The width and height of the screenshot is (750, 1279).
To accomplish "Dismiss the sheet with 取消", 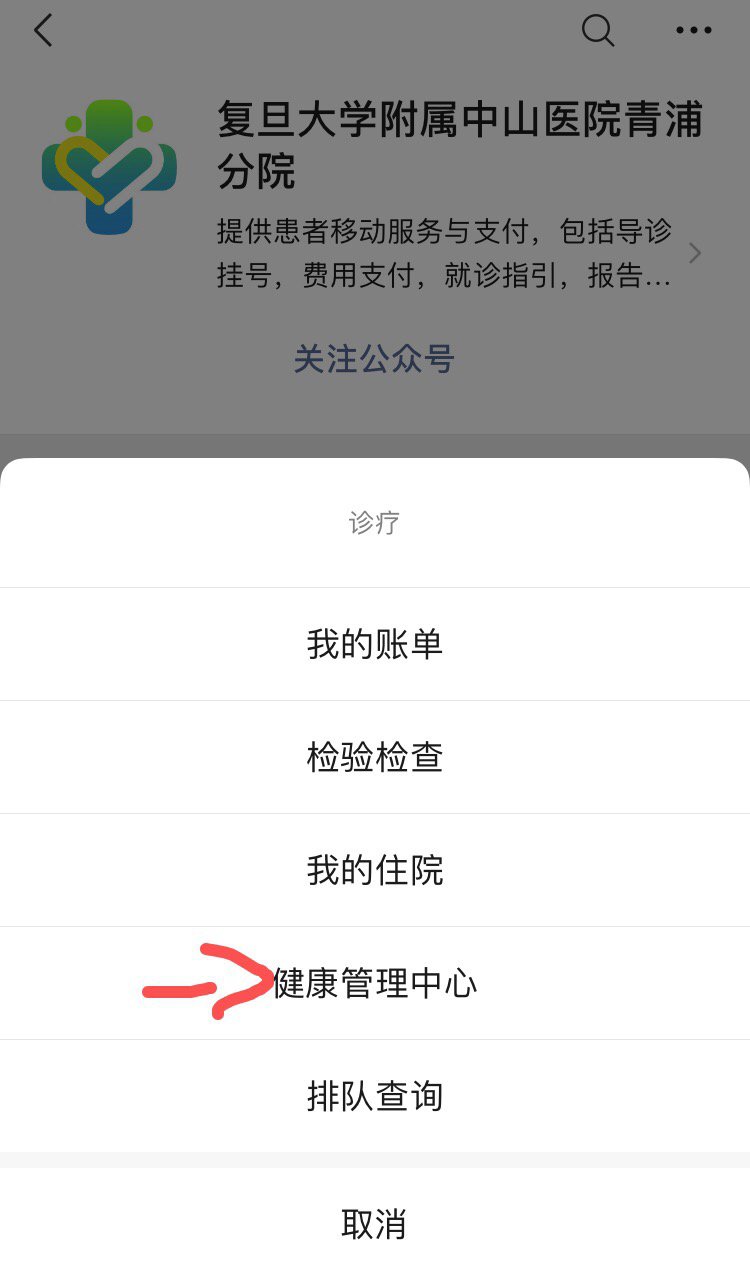I will [x=374, y=1223].
